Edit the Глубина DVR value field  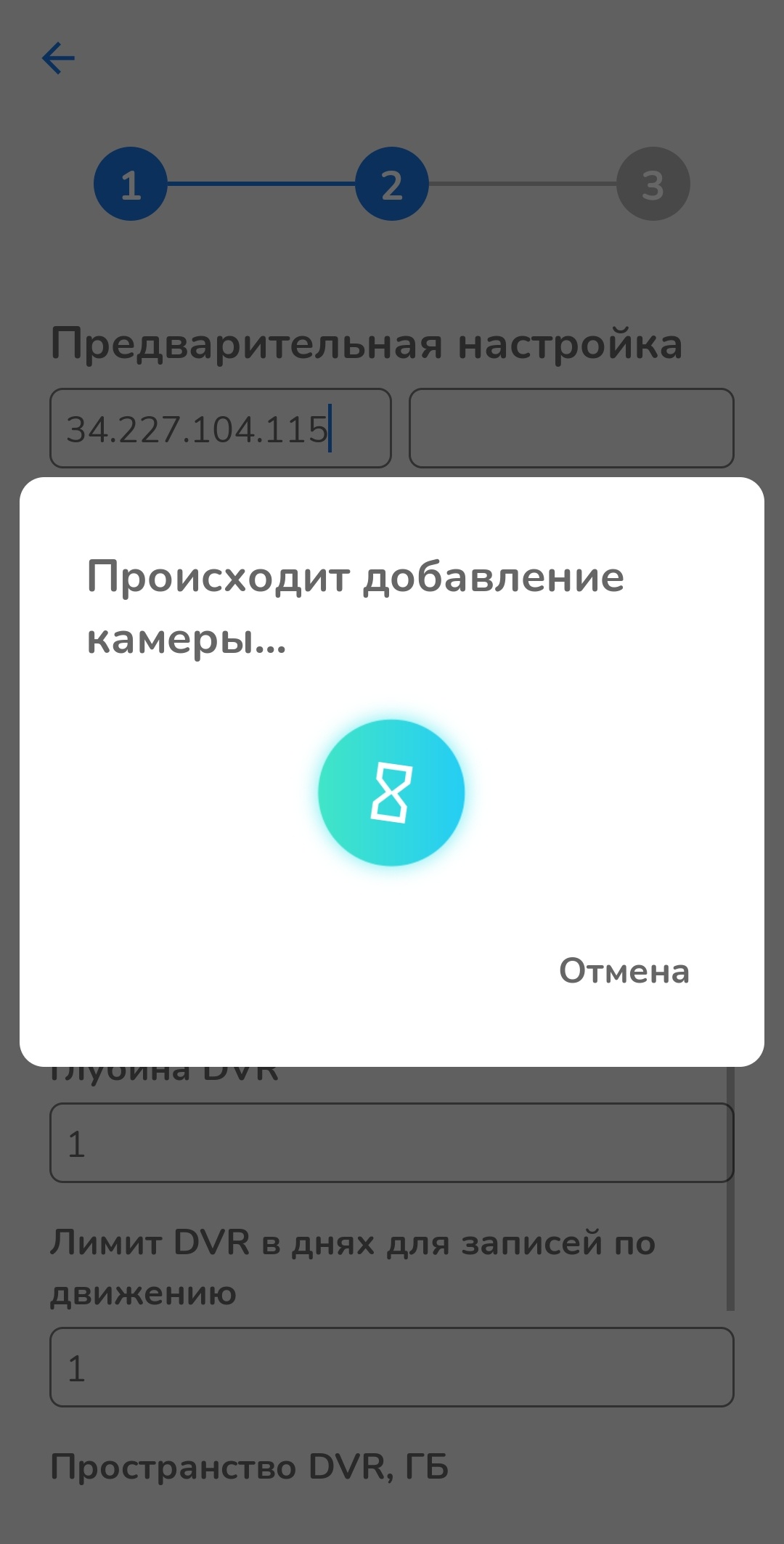(x=391, y=1143)
